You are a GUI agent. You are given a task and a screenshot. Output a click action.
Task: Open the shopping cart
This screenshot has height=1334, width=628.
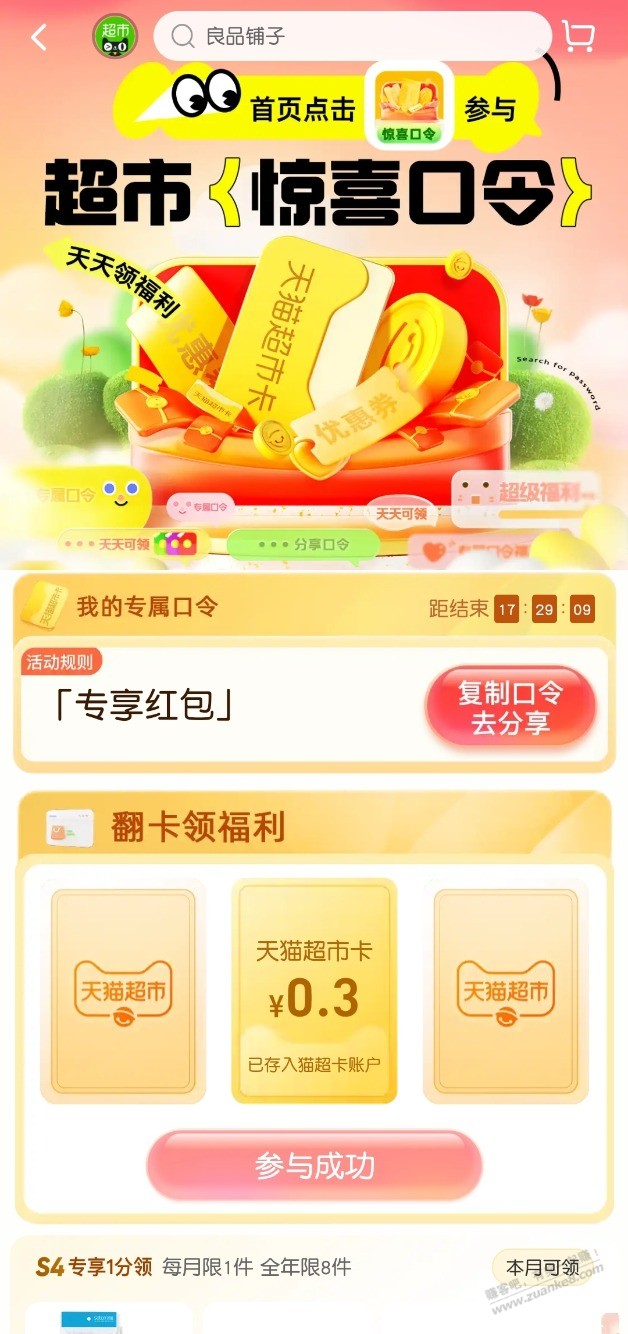[x=578, y=37]
